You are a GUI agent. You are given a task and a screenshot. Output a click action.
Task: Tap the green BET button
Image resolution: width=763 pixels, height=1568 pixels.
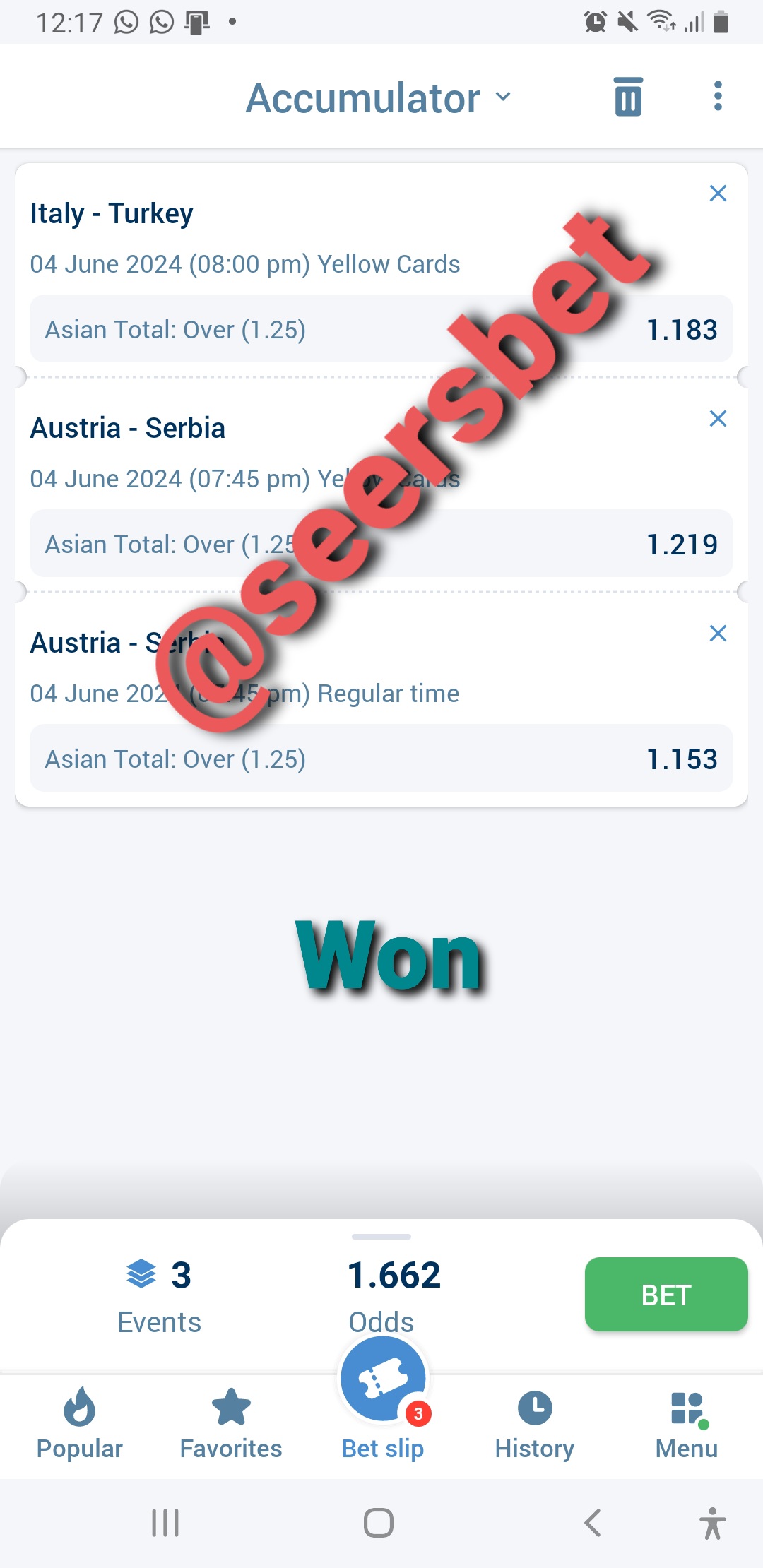[x=666, y=1295]
